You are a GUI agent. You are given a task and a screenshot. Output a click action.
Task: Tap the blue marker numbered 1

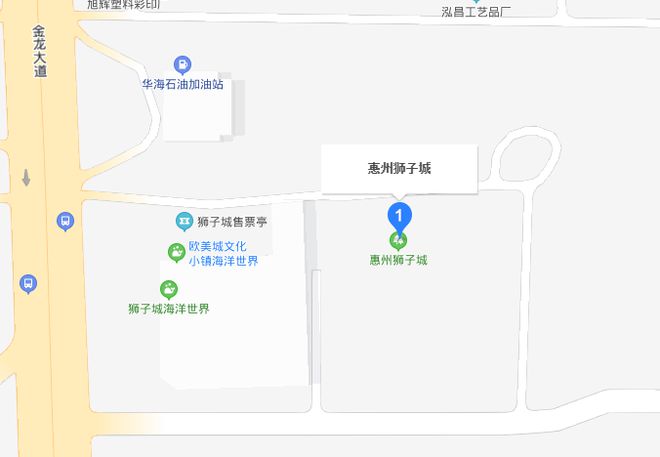399,214
